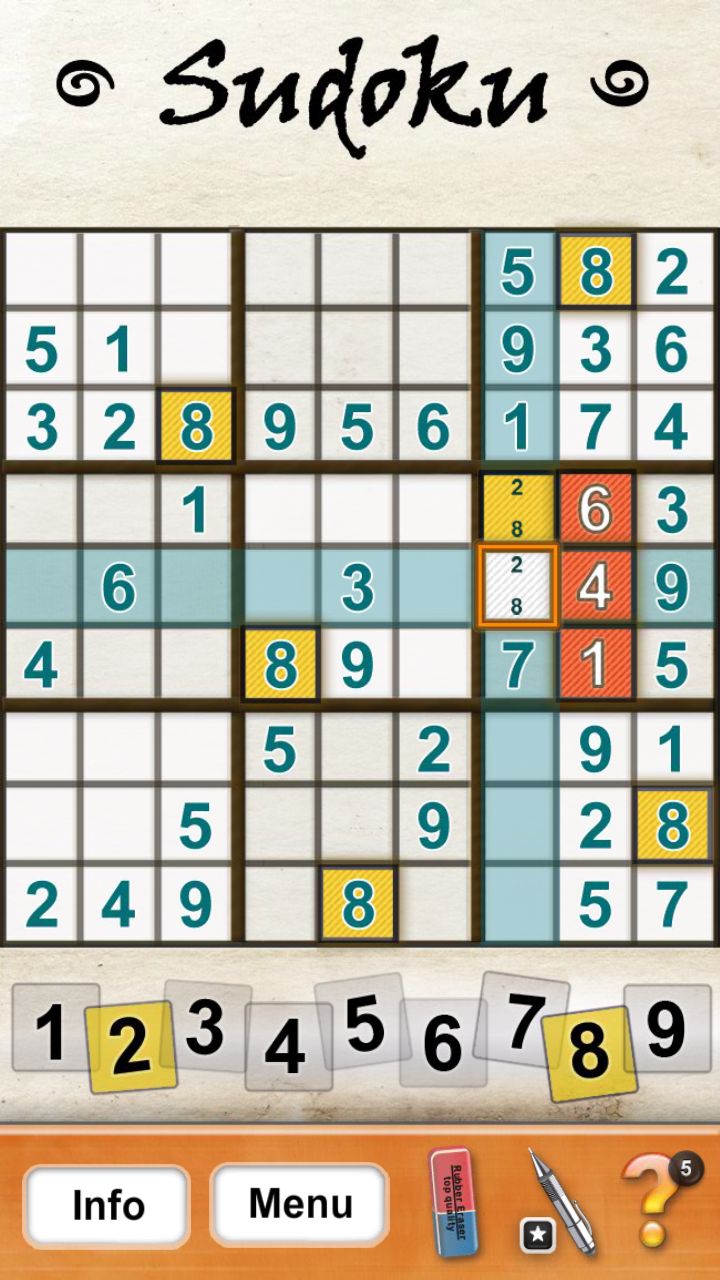
Task: Select number tile 7
Action: 522,1022
